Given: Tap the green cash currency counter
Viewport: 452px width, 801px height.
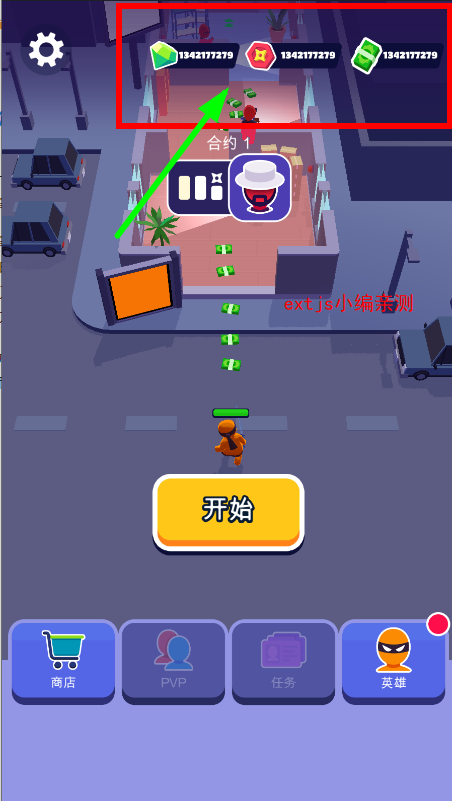Looking at the screenshot, I should point(396,55).
